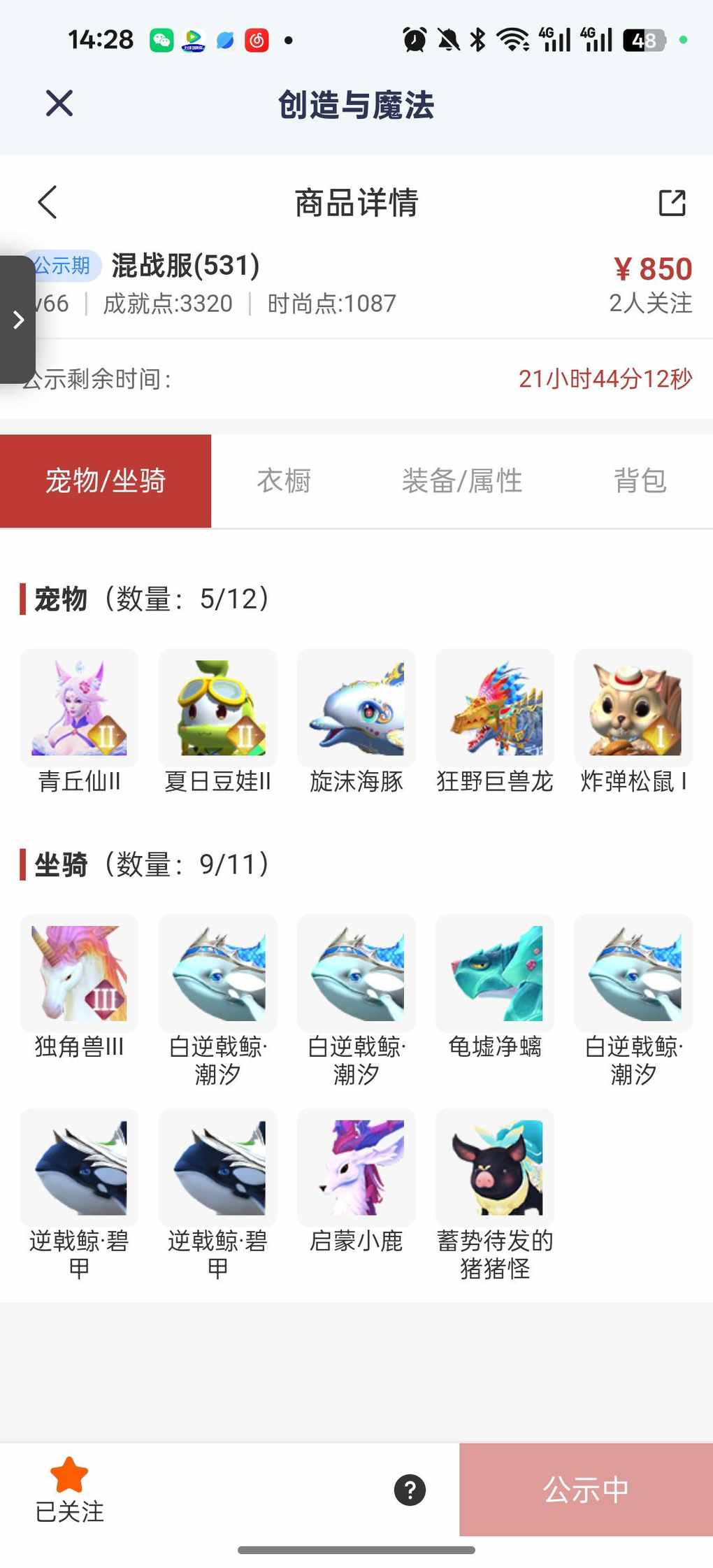Viewport: 713px width, 1568px height.
Task: Switch to the 装备/属性 tab
Action: tap(462, 481)
